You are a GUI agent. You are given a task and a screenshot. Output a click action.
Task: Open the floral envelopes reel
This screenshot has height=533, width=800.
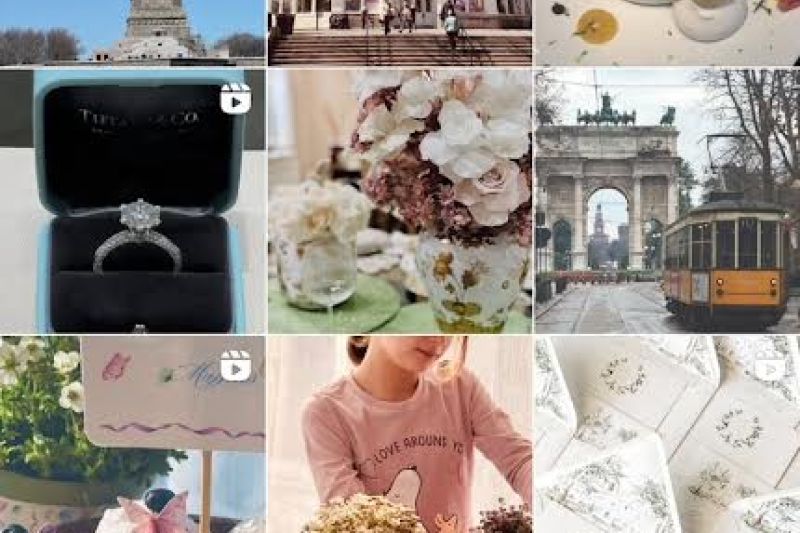pyautogui.click(x=667, y=435)
